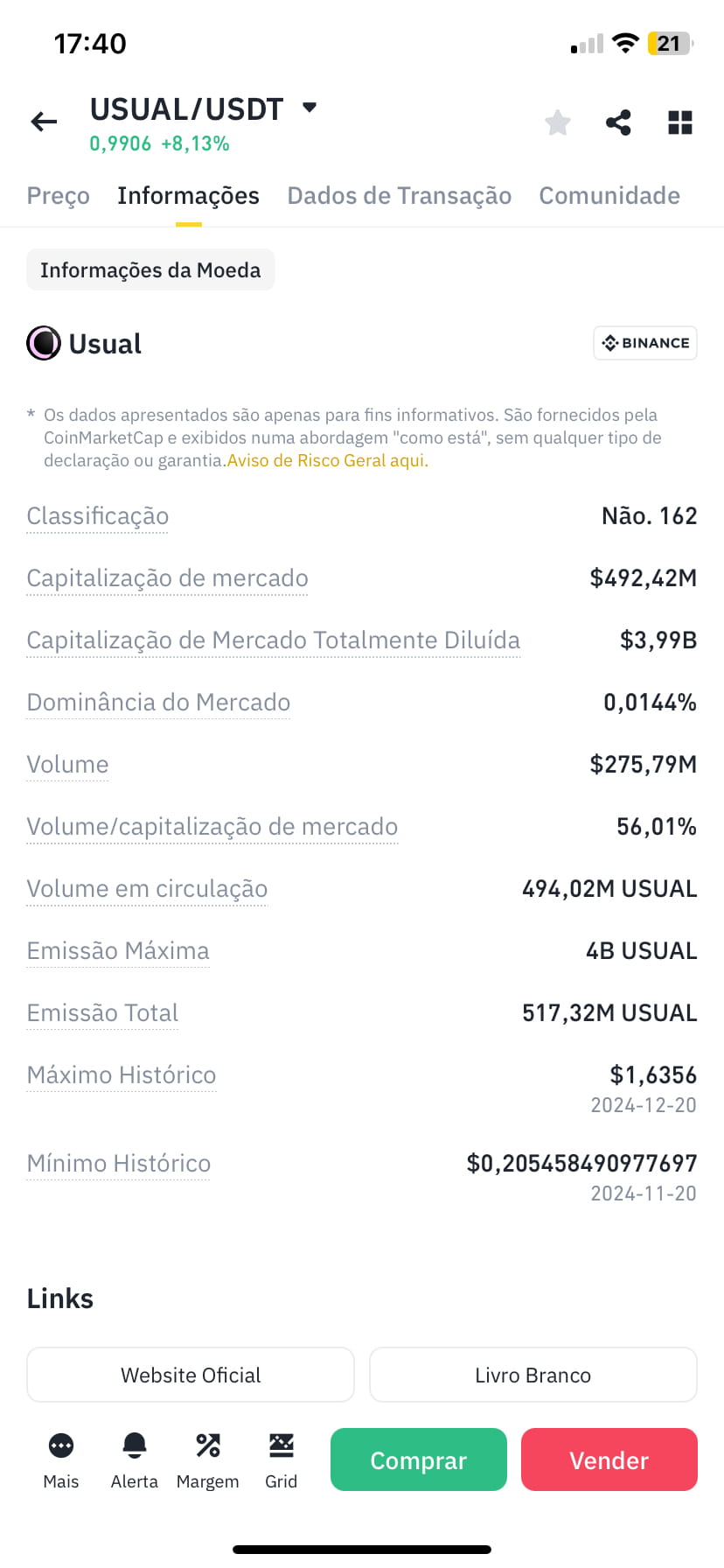Open the Grid trading tool
The width and height of the screenshot is (724, 1568).
point(282,1459)
